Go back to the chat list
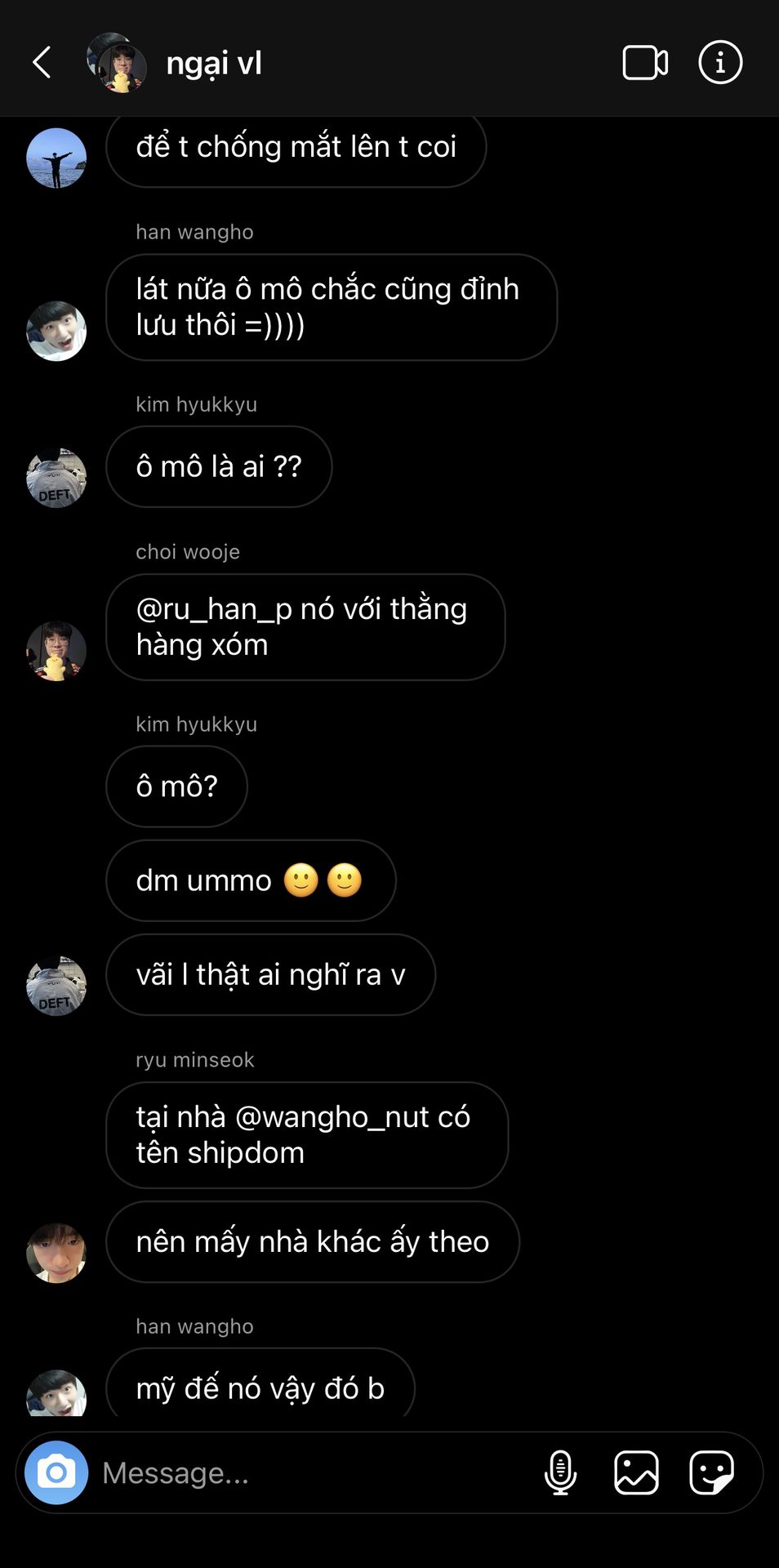The width and height of the screenshot is (779, 1568). coord(42,63)
